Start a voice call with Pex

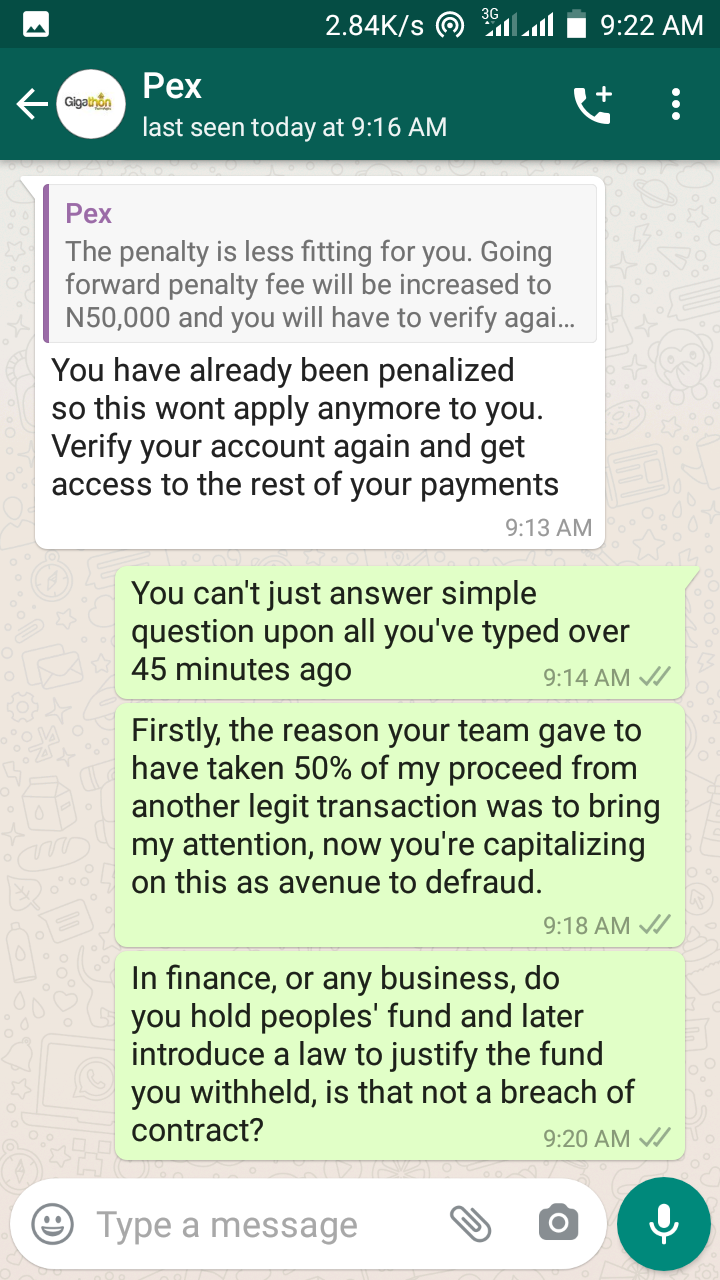[592, 104]
